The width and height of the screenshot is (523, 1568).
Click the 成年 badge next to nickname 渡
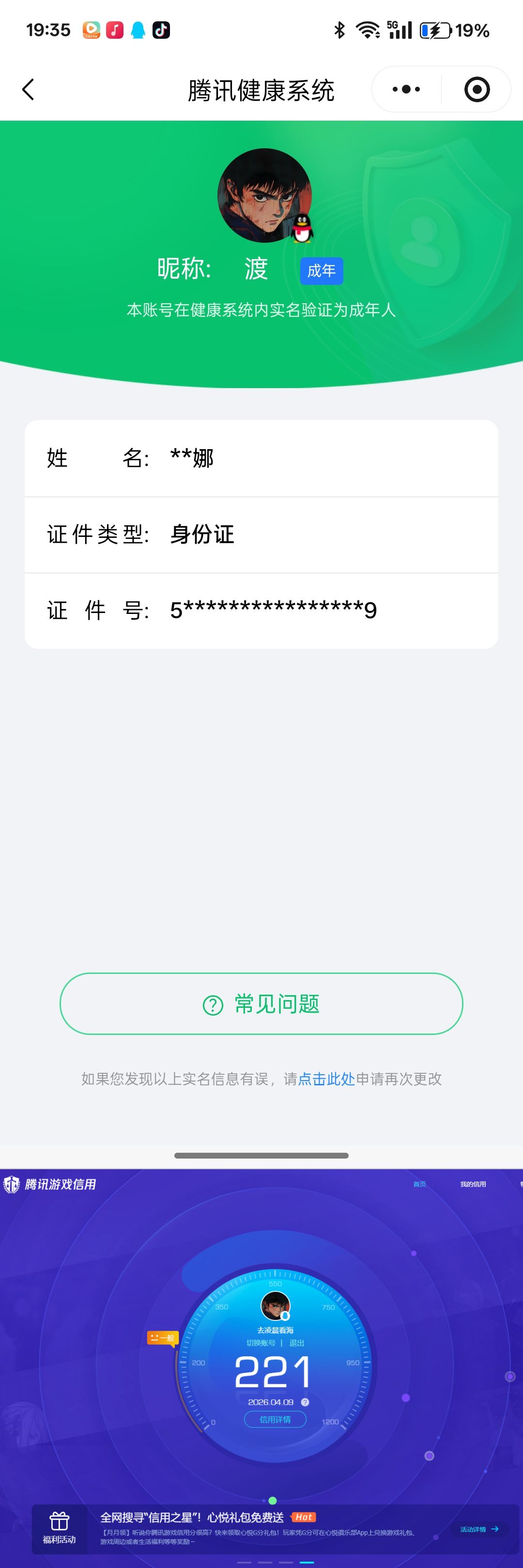322,270
